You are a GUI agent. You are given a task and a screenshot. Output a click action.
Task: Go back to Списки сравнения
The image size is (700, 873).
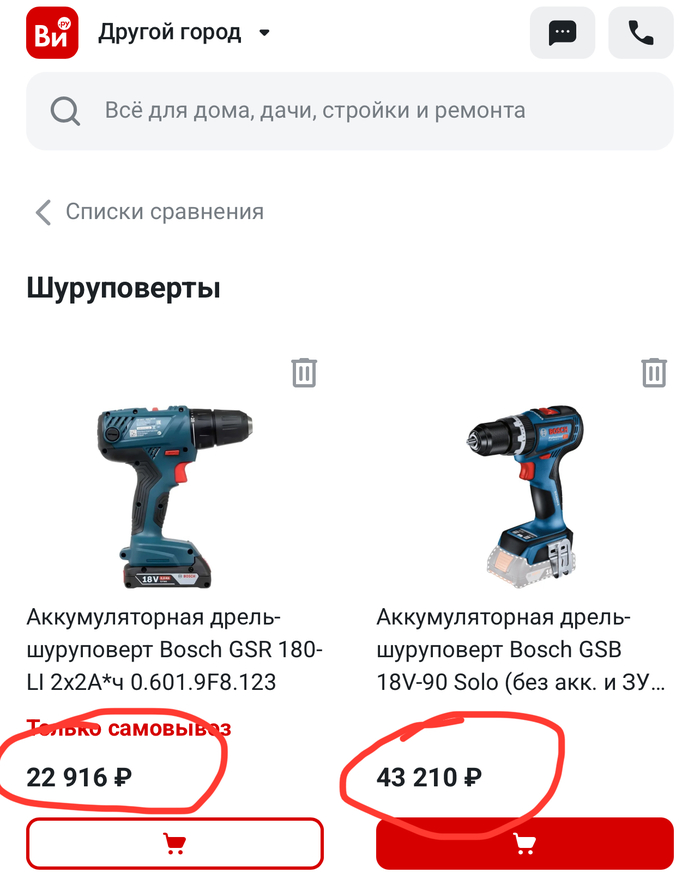click(150, 212)
